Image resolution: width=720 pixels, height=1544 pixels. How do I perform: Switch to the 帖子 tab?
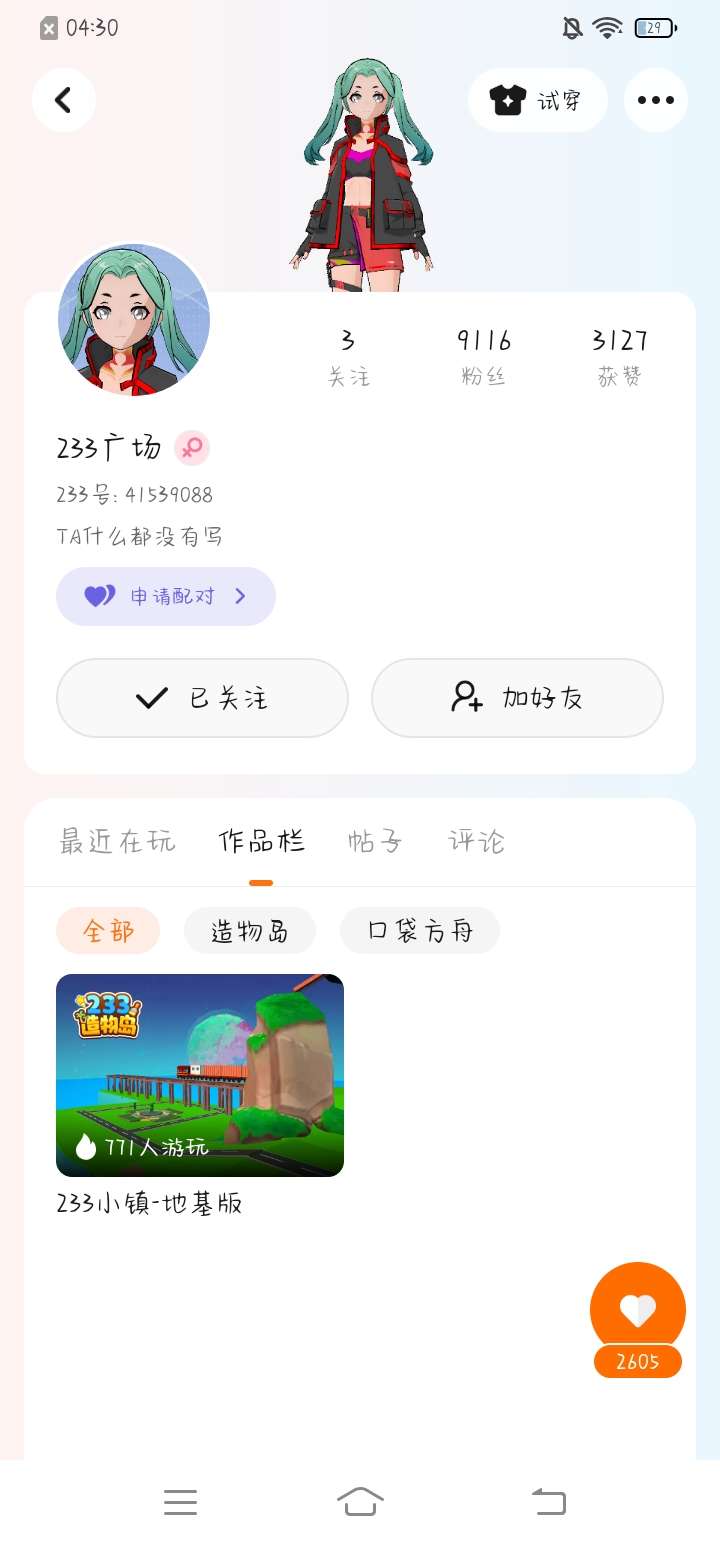point(376,842)
